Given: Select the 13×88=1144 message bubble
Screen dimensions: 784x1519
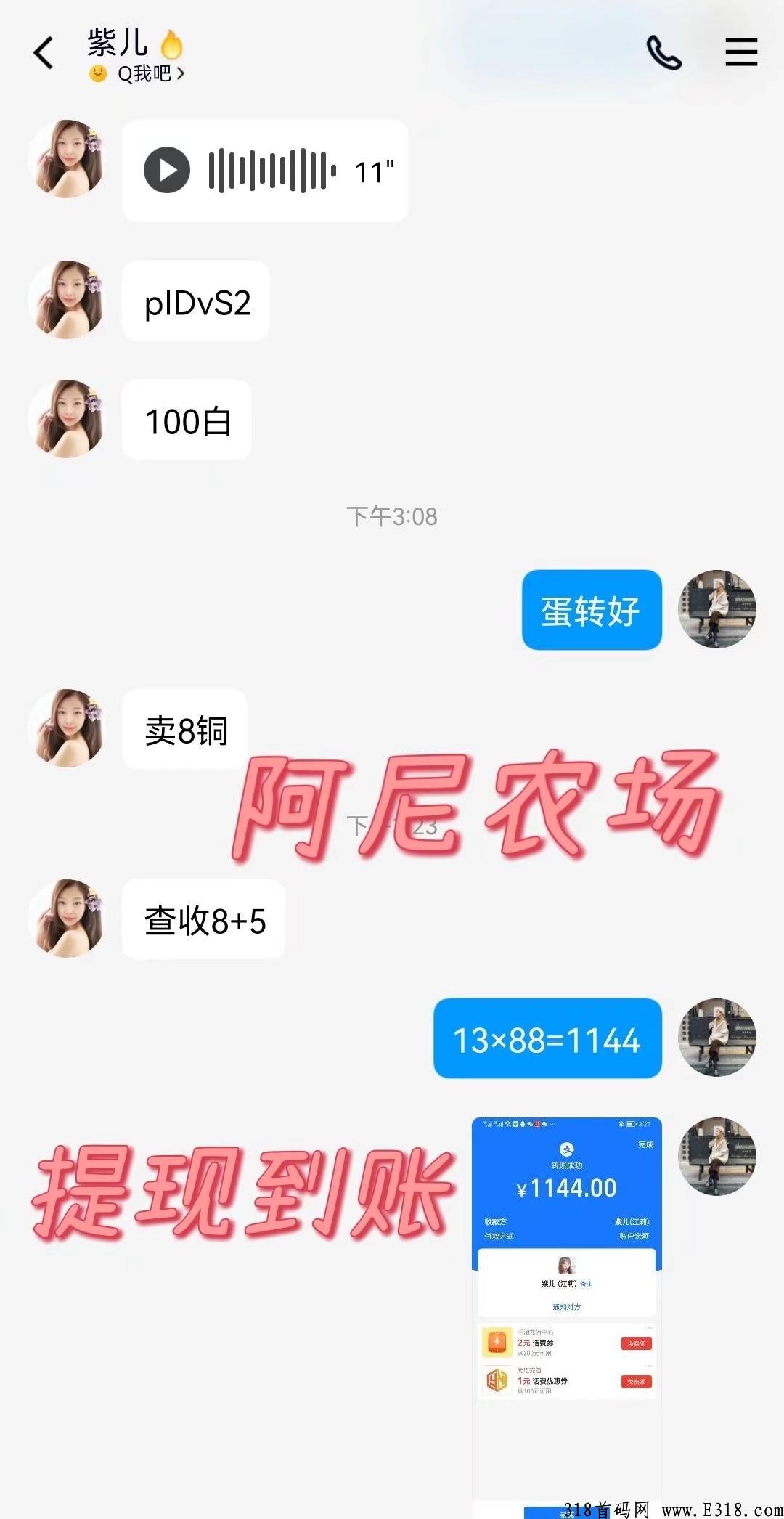Looking at the screenshot, I should (x=547, y=1038).
